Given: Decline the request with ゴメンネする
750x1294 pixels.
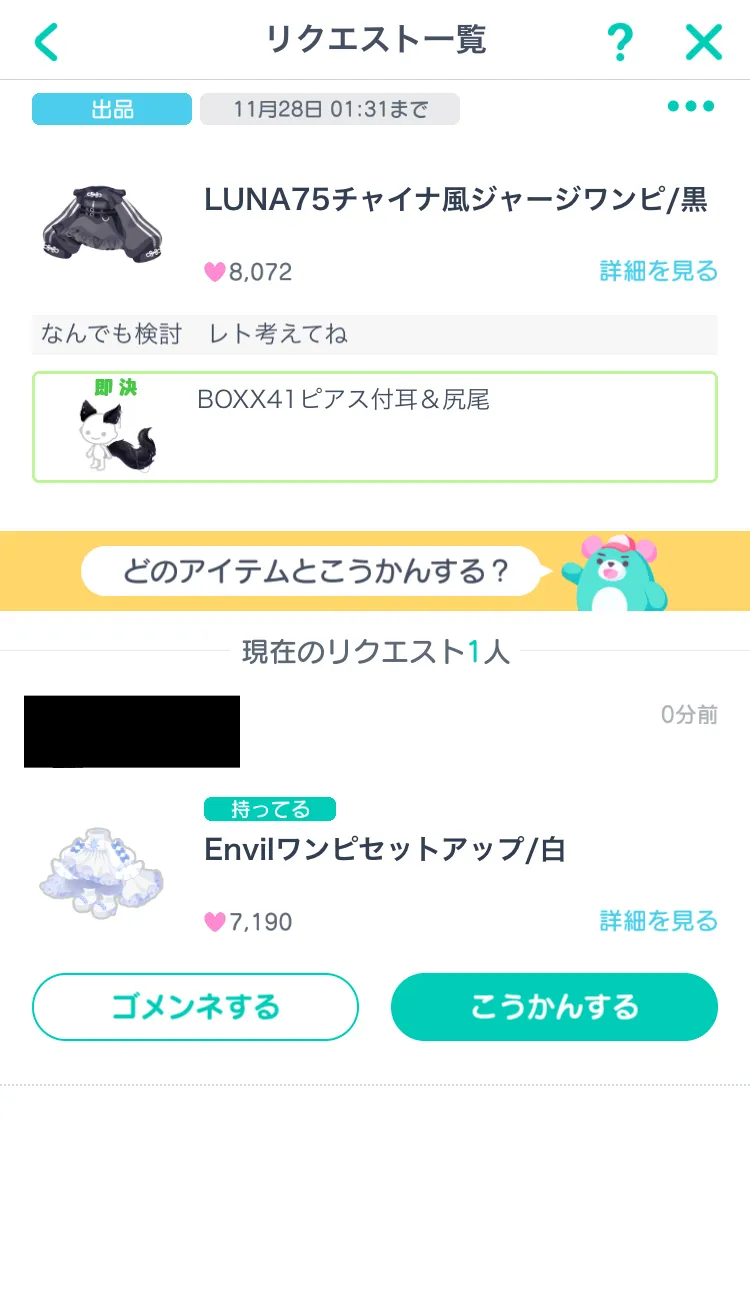Looking at the screenshot, I should point(195,1007).
